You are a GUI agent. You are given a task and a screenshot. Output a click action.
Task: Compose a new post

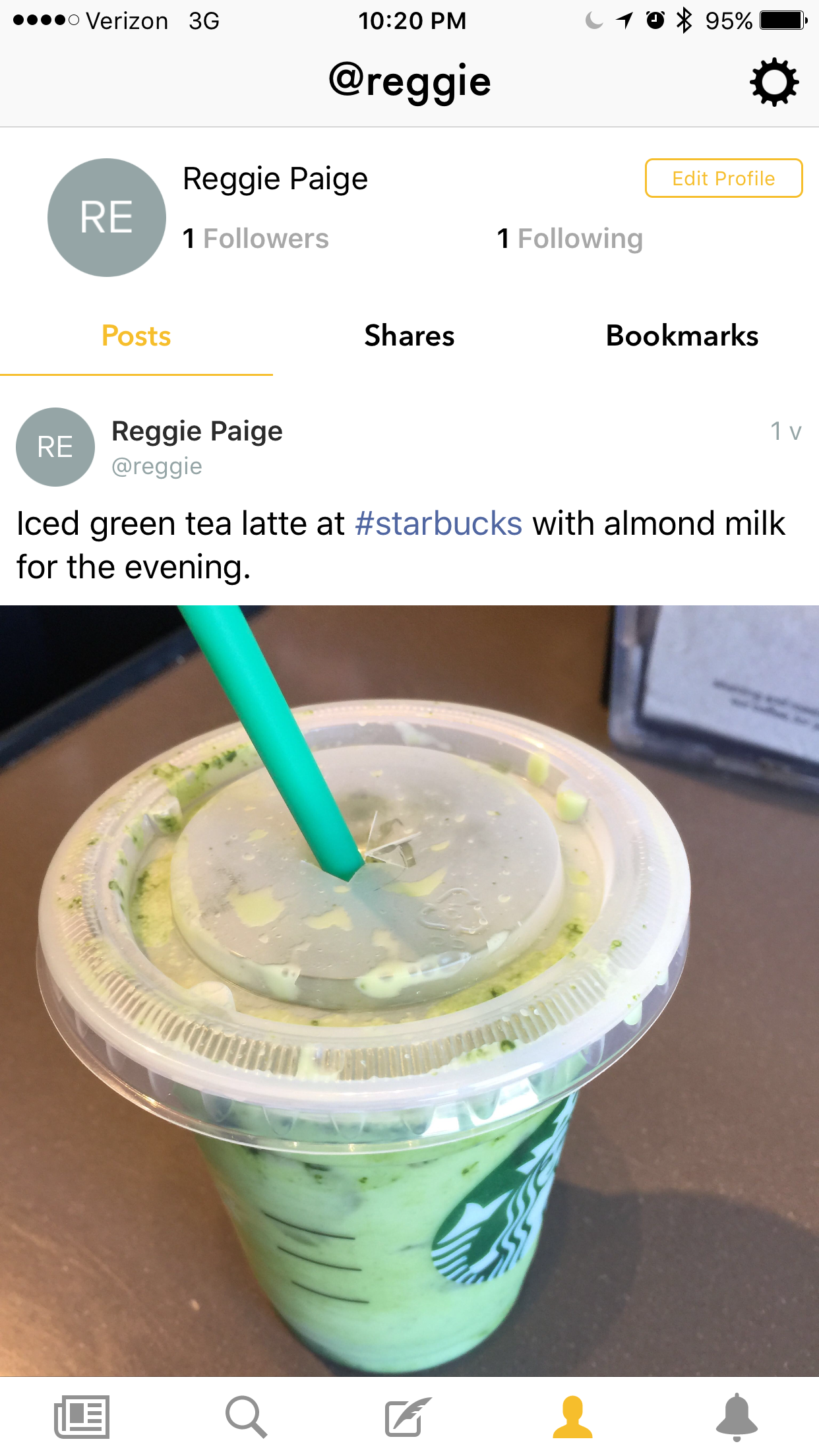(408, 1416)
